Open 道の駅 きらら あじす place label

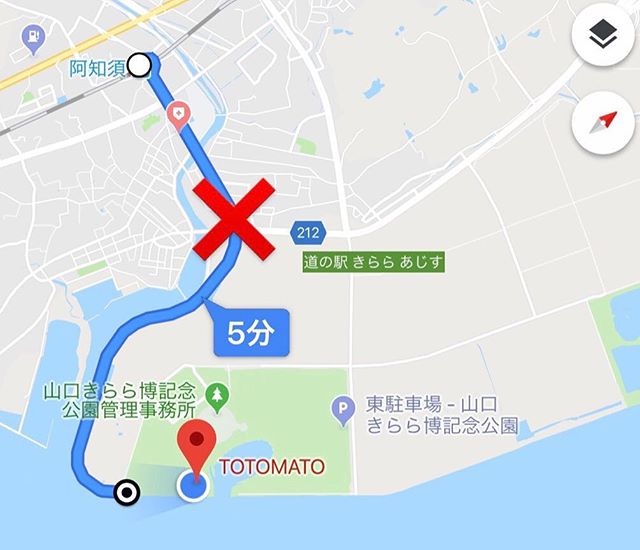tap(373, 264)
